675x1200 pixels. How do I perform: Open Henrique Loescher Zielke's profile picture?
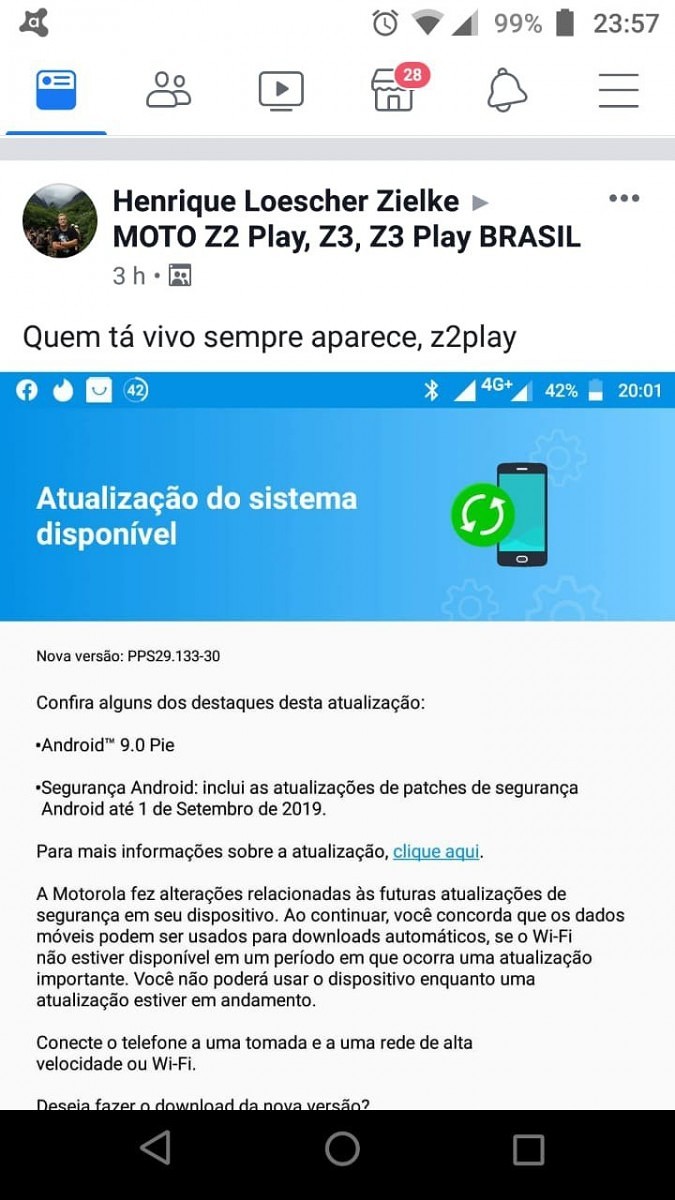(60, 221)
